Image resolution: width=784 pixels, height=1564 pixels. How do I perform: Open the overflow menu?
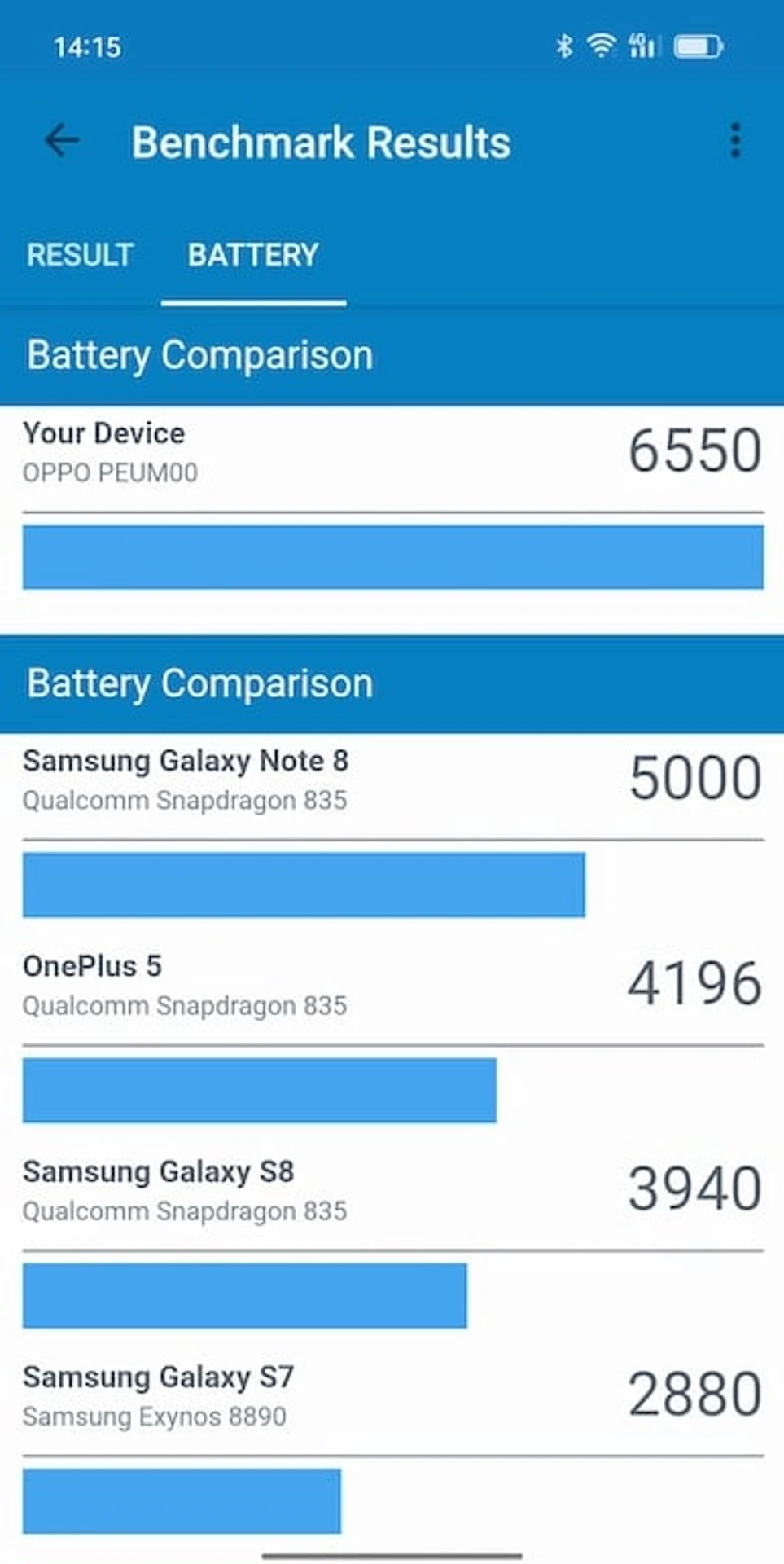point(734,141)
